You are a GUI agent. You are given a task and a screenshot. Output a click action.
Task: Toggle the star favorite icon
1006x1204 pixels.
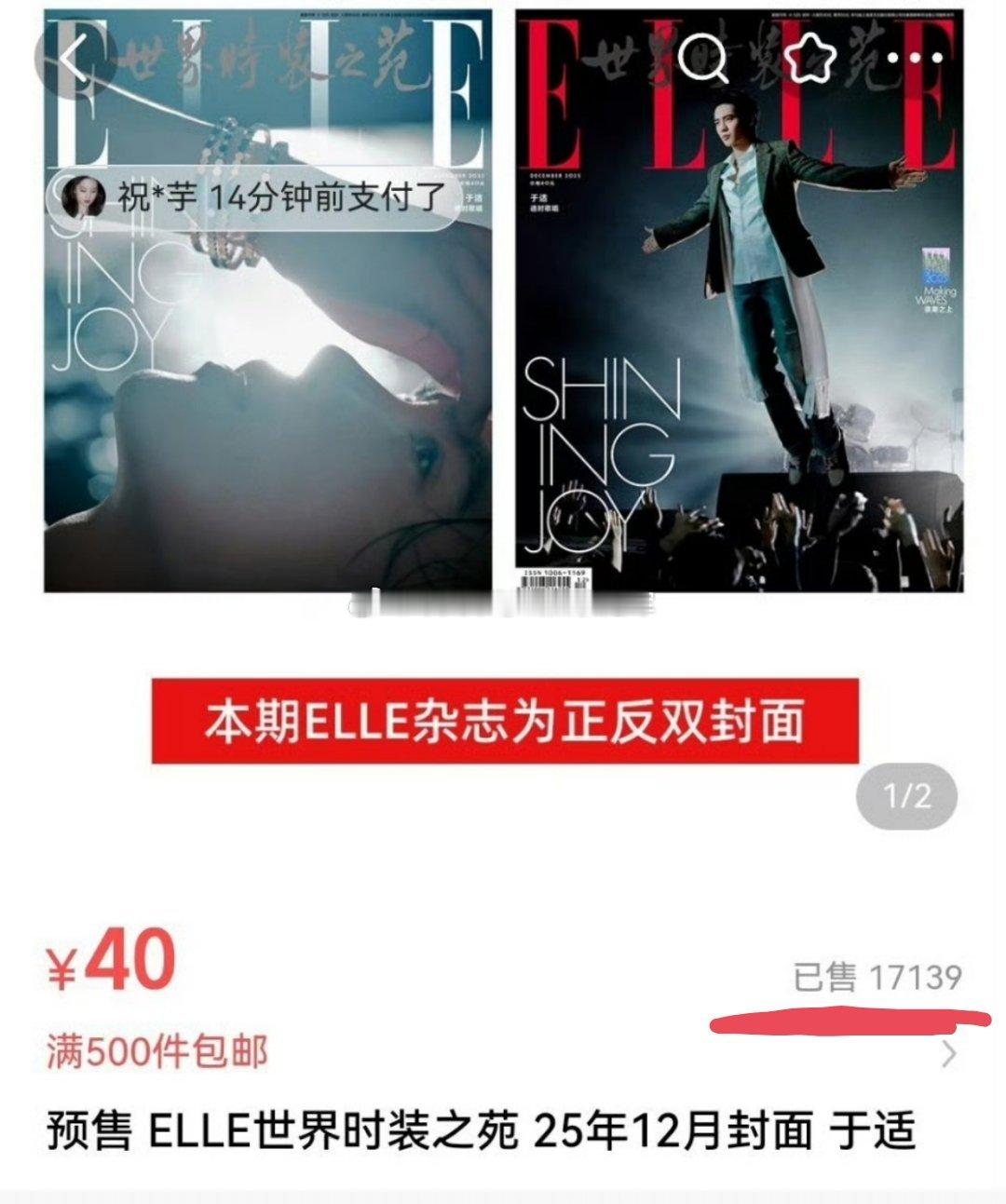click(x=813, y=59)
